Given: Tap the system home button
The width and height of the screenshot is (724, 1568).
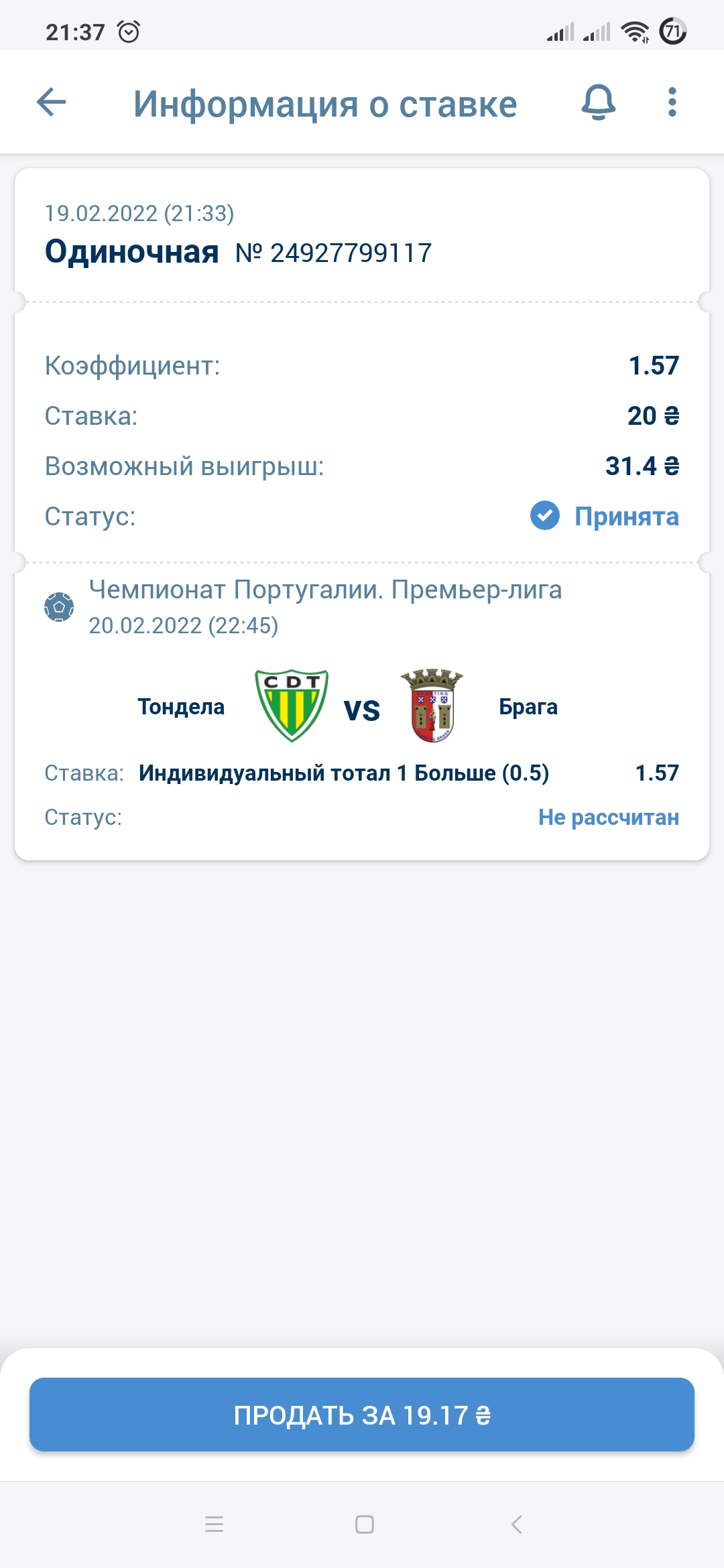Looking at the screenshot, I should click(x=365, y=1524).
